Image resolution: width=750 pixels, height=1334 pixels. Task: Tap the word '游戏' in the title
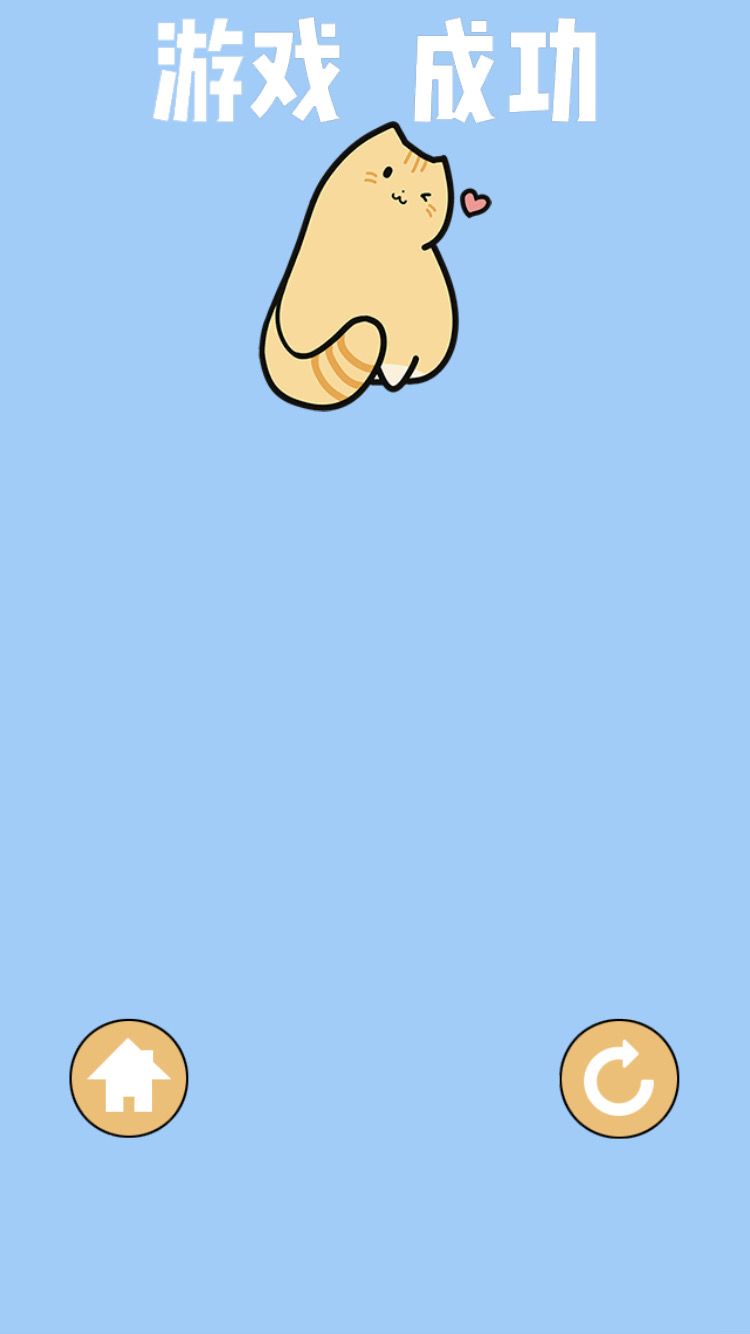point(248,68)
